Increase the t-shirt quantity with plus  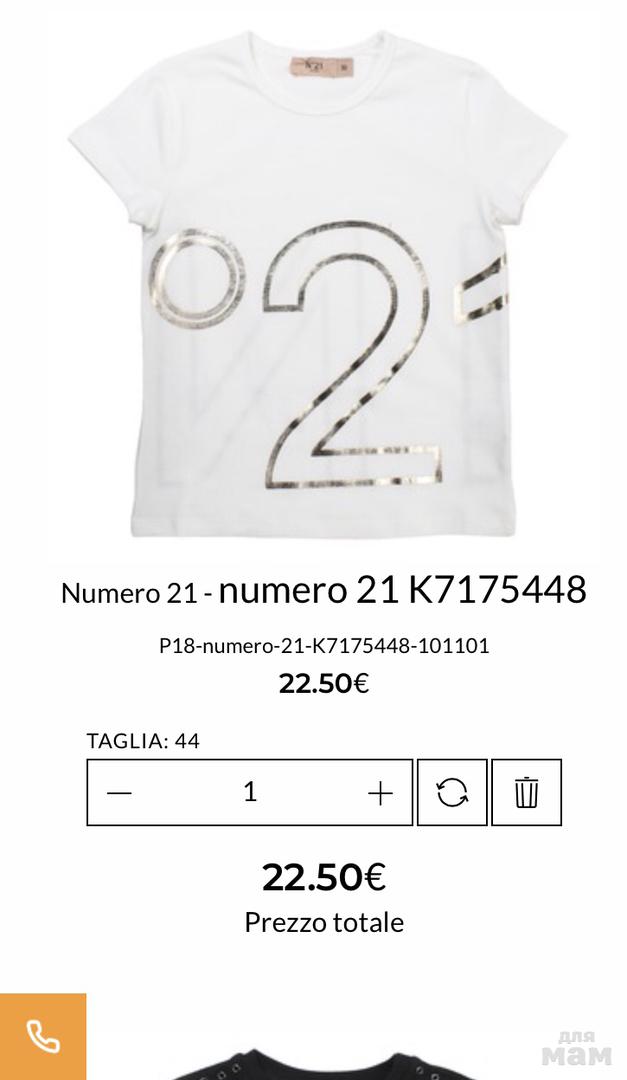point(380,793)
